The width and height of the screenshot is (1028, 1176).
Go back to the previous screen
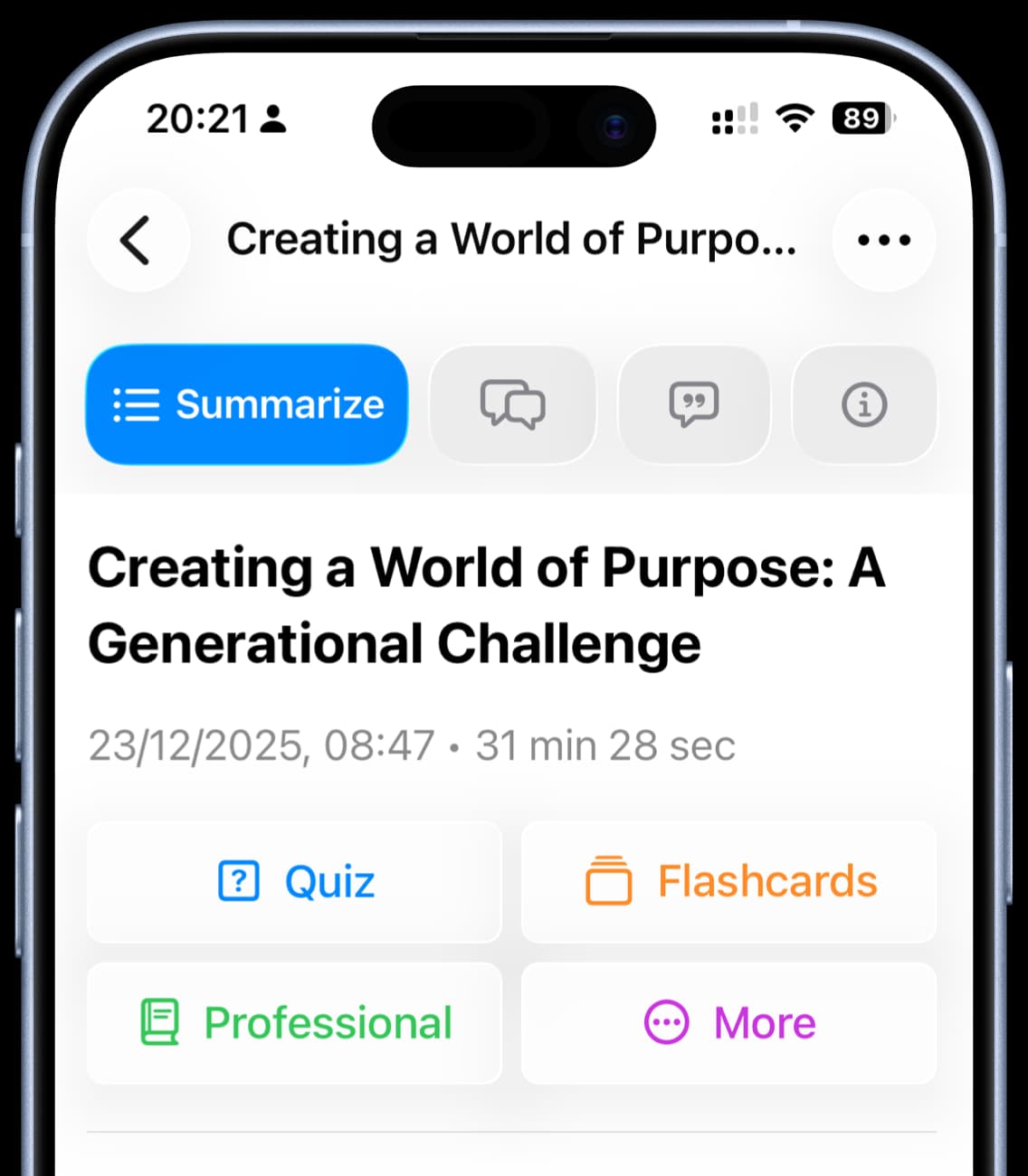coord(138,241)
